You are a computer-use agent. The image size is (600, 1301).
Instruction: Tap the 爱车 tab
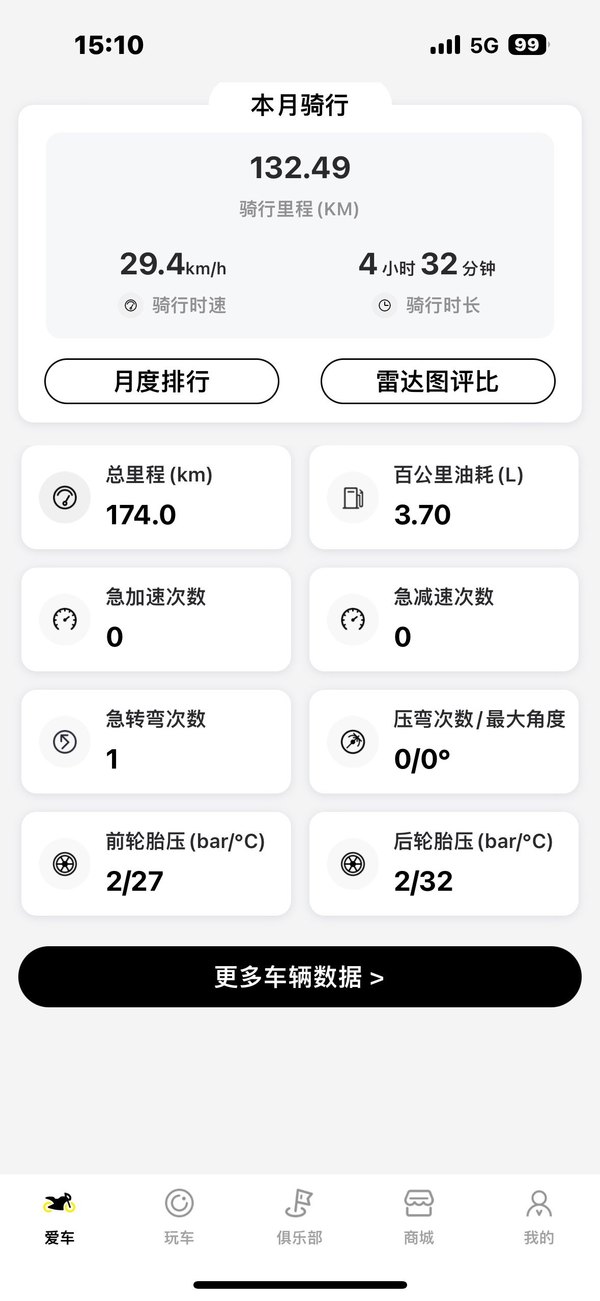click(x=59, y=1216)
